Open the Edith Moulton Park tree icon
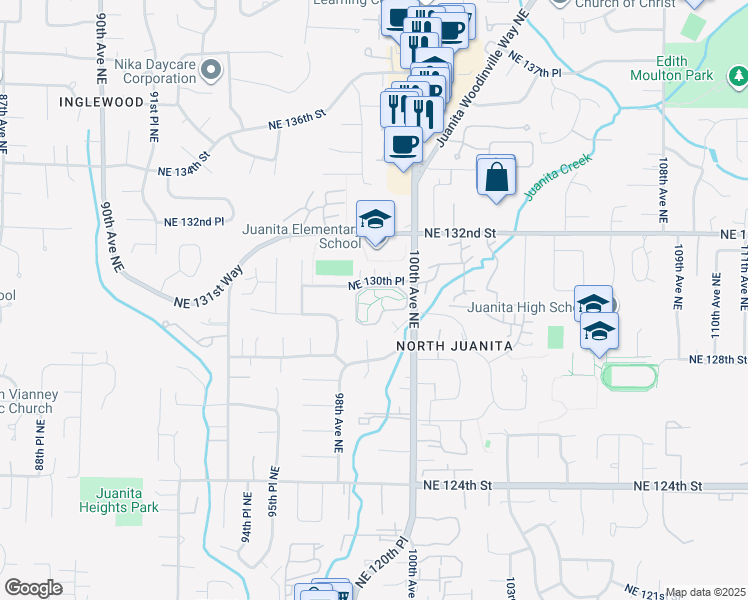 [738, 75]
